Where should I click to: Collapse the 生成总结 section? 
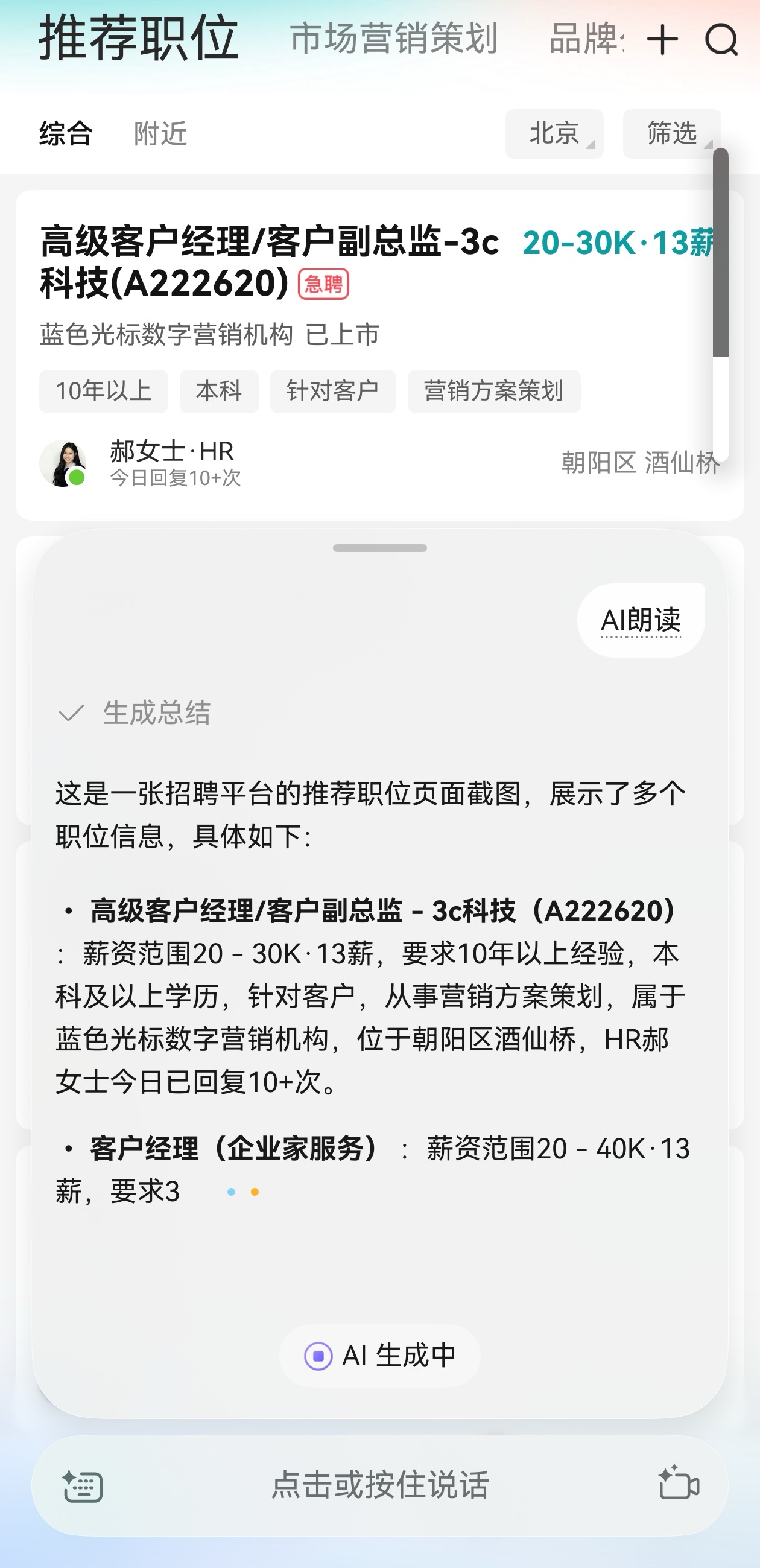(x=134, y=713)
